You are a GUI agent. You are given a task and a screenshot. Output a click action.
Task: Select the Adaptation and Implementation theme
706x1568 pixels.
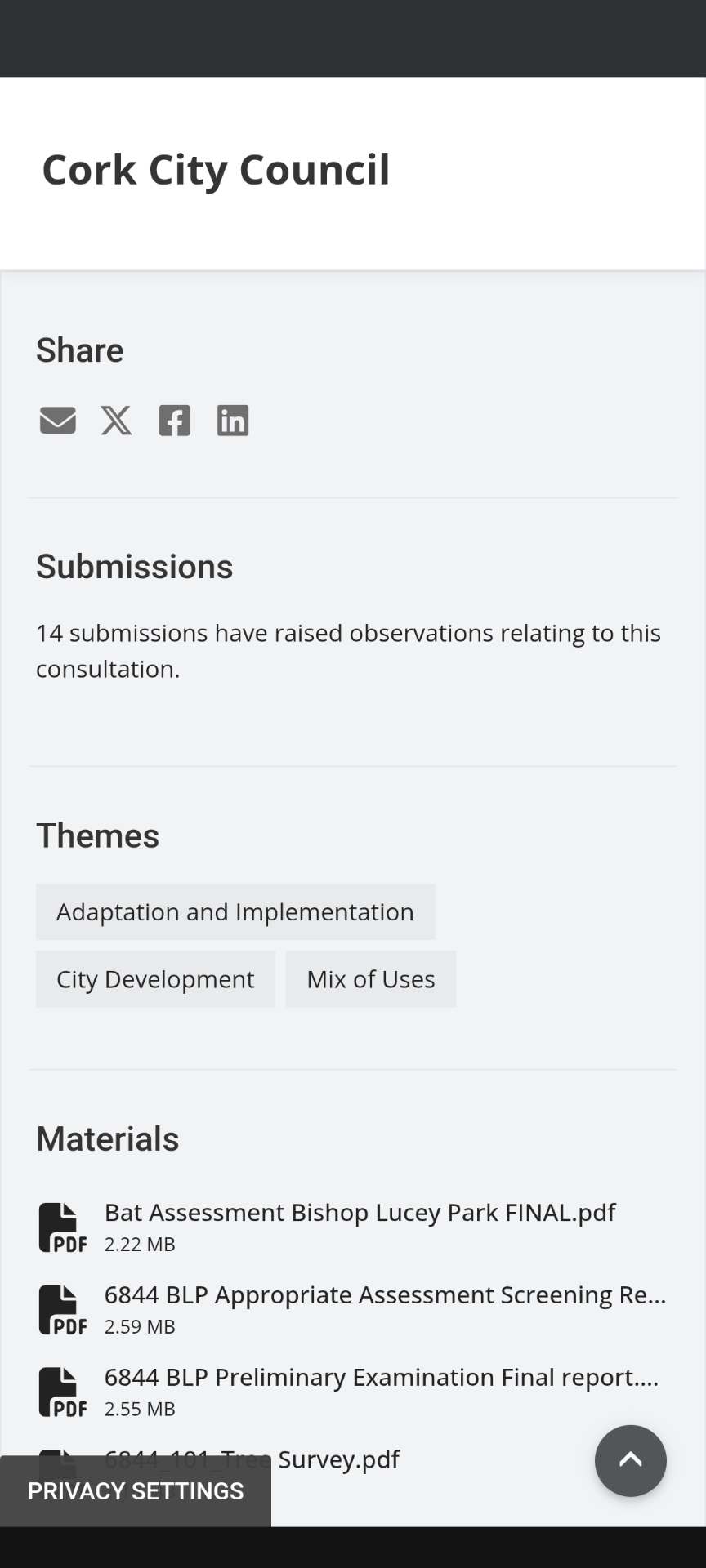click(x=235, y=911)
